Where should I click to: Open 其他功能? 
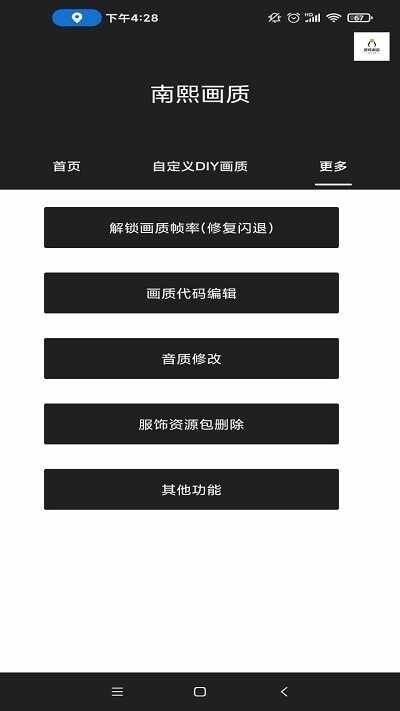tap(191, 489)
